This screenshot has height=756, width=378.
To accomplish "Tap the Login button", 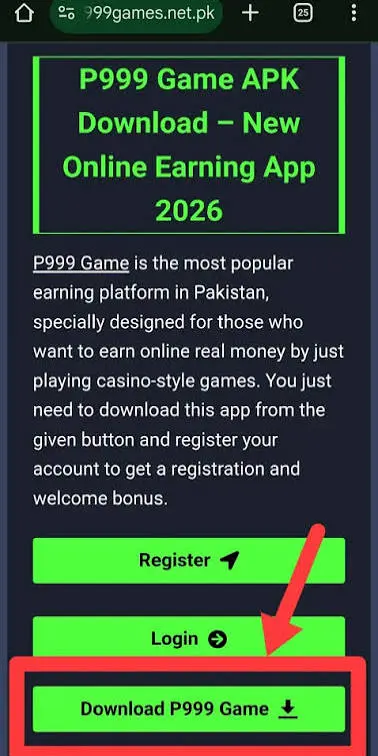I will point(189,639).
